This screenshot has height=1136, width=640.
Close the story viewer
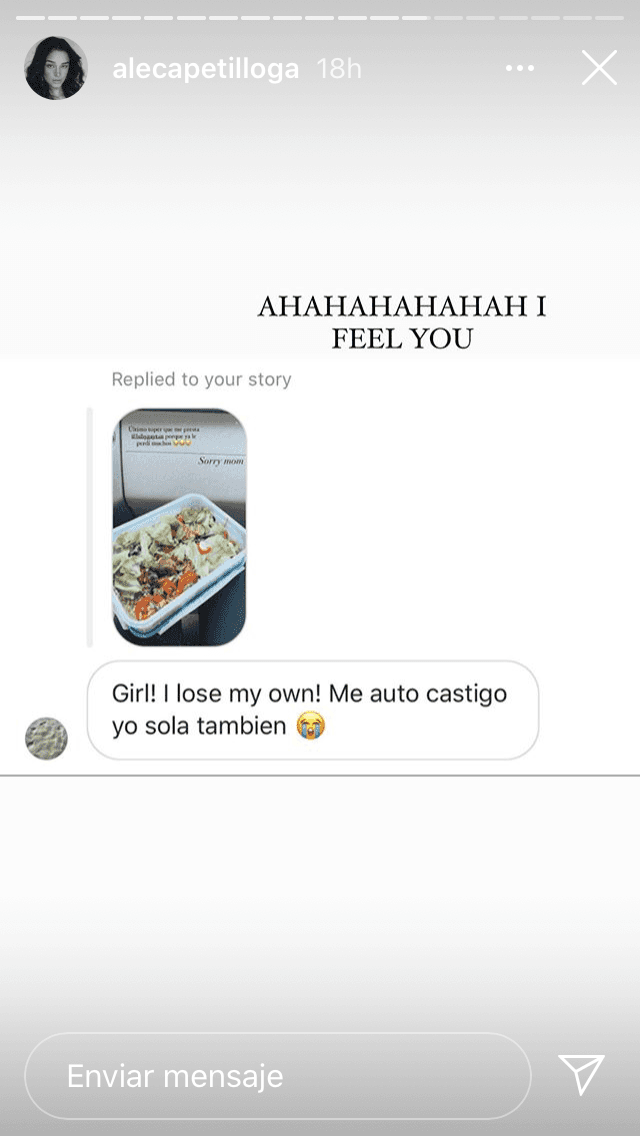[x=599, y=68]
